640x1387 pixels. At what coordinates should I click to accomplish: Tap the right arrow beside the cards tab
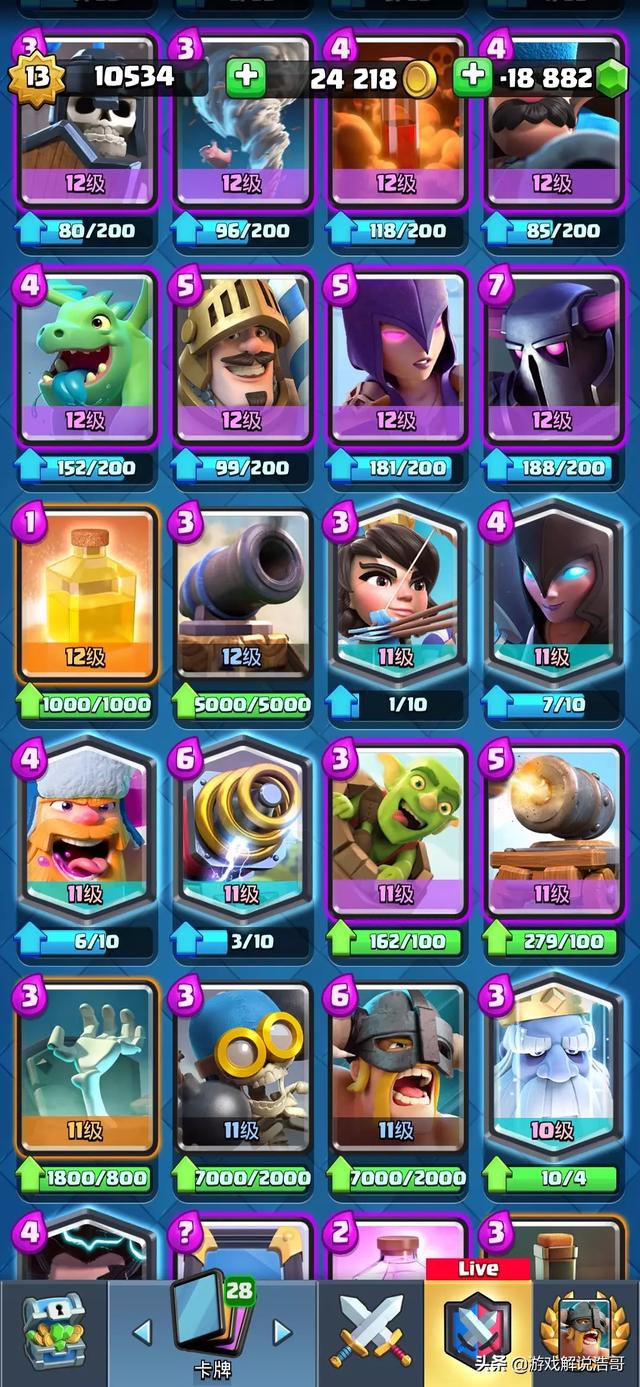tap(283, 1332)
